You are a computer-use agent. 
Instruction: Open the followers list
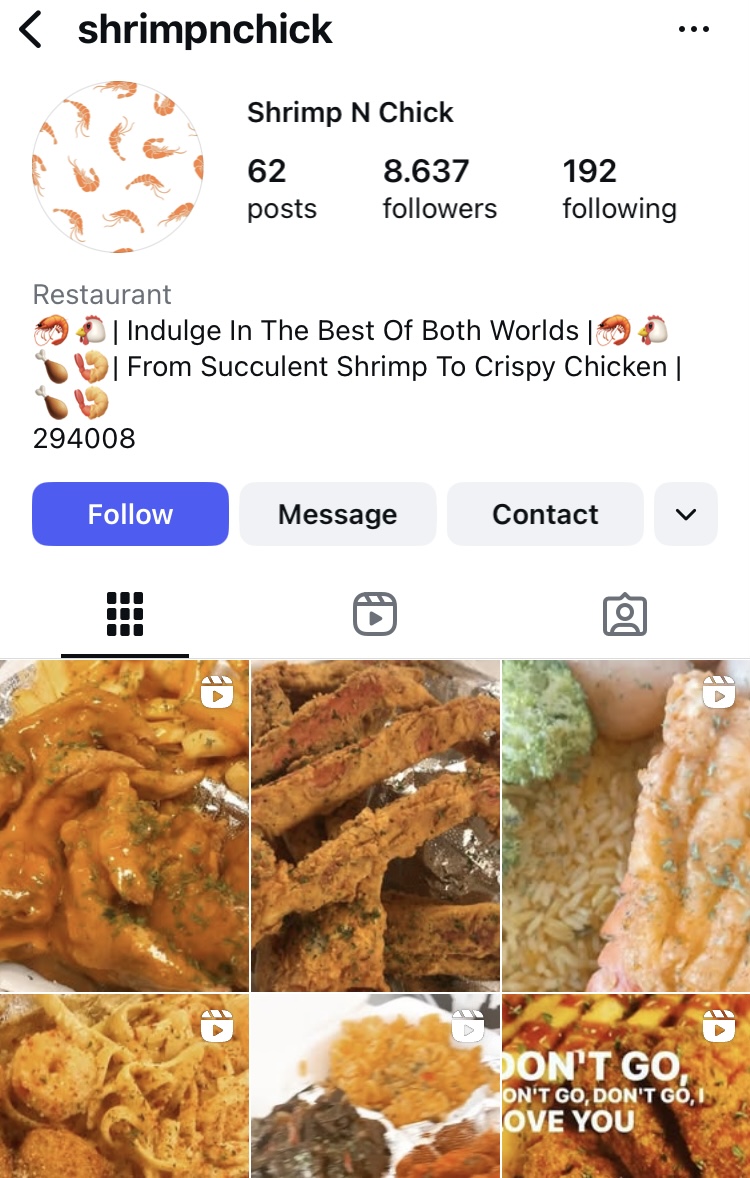439,188
